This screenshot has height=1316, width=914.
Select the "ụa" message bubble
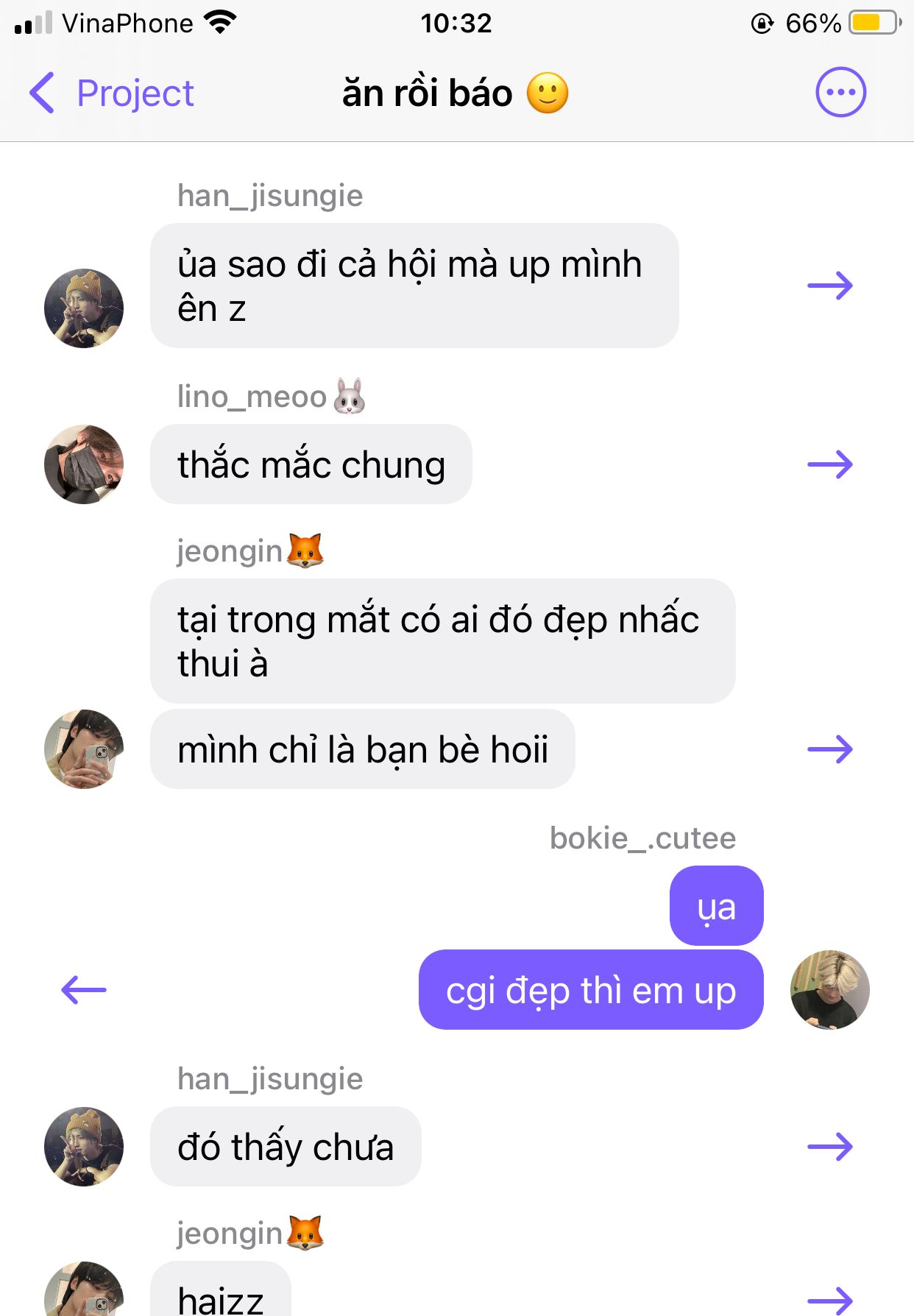tap(717, 906)
